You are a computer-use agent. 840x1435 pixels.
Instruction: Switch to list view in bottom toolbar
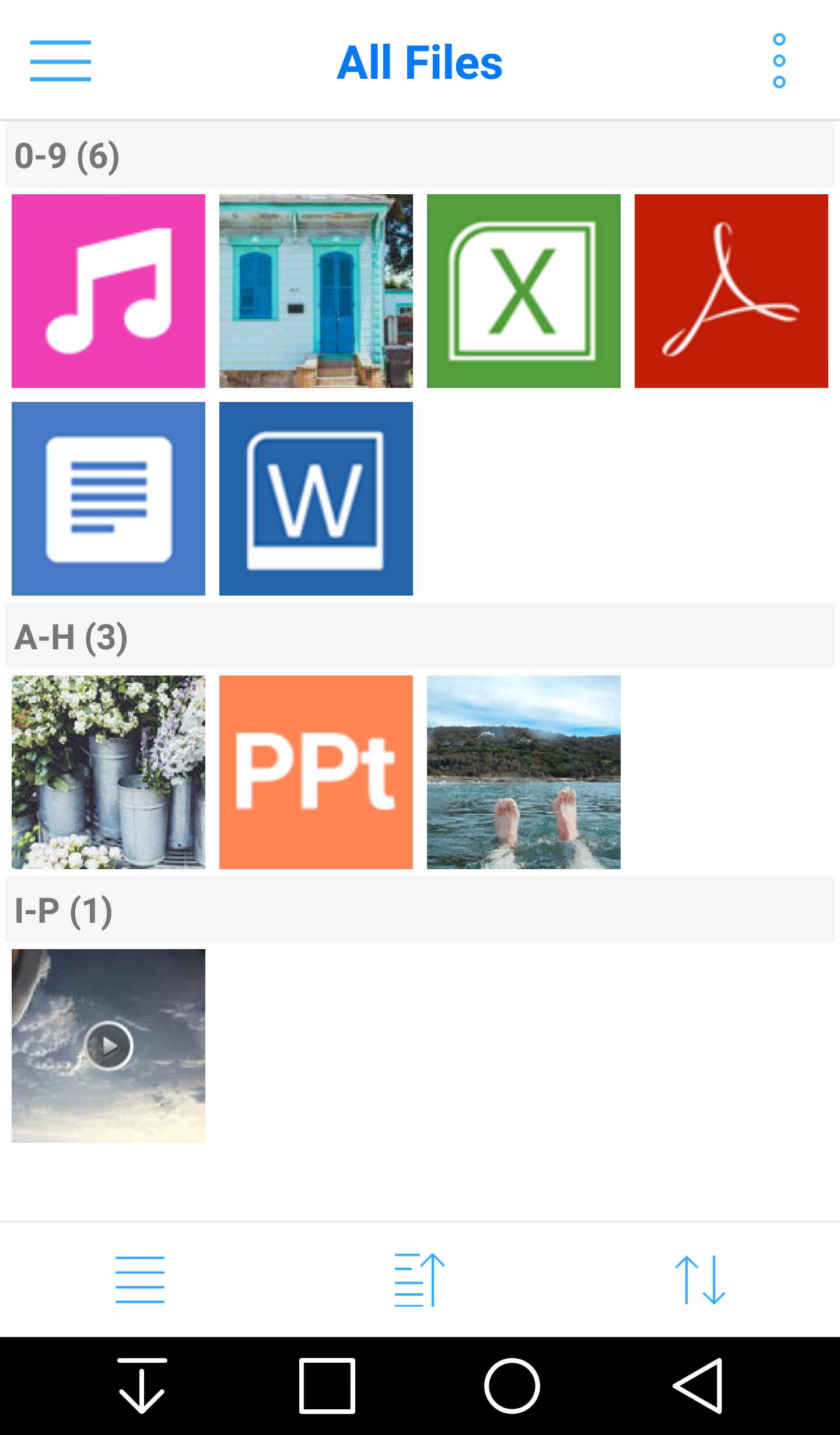[140, 1280]
